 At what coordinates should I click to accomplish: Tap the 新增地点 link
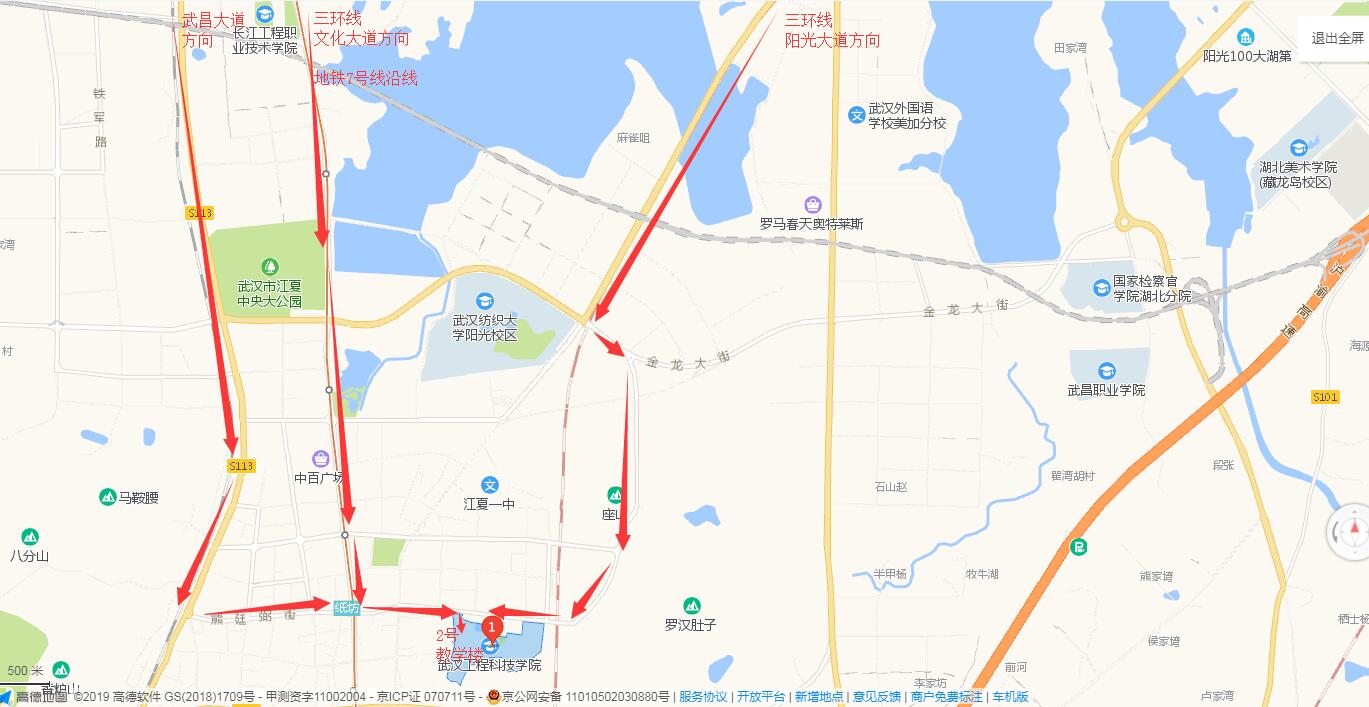(819, 697)
